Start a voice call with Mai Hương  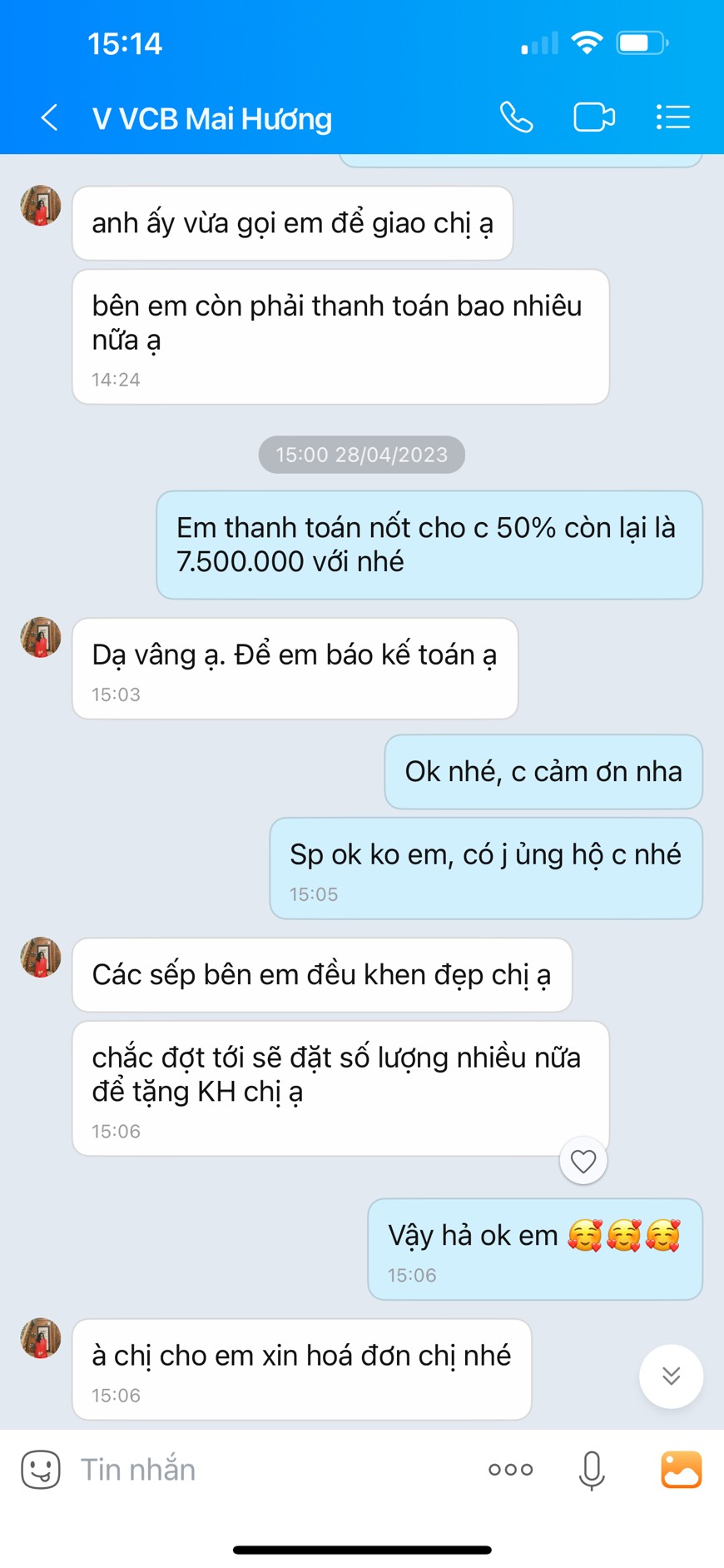tap(516, 117)
